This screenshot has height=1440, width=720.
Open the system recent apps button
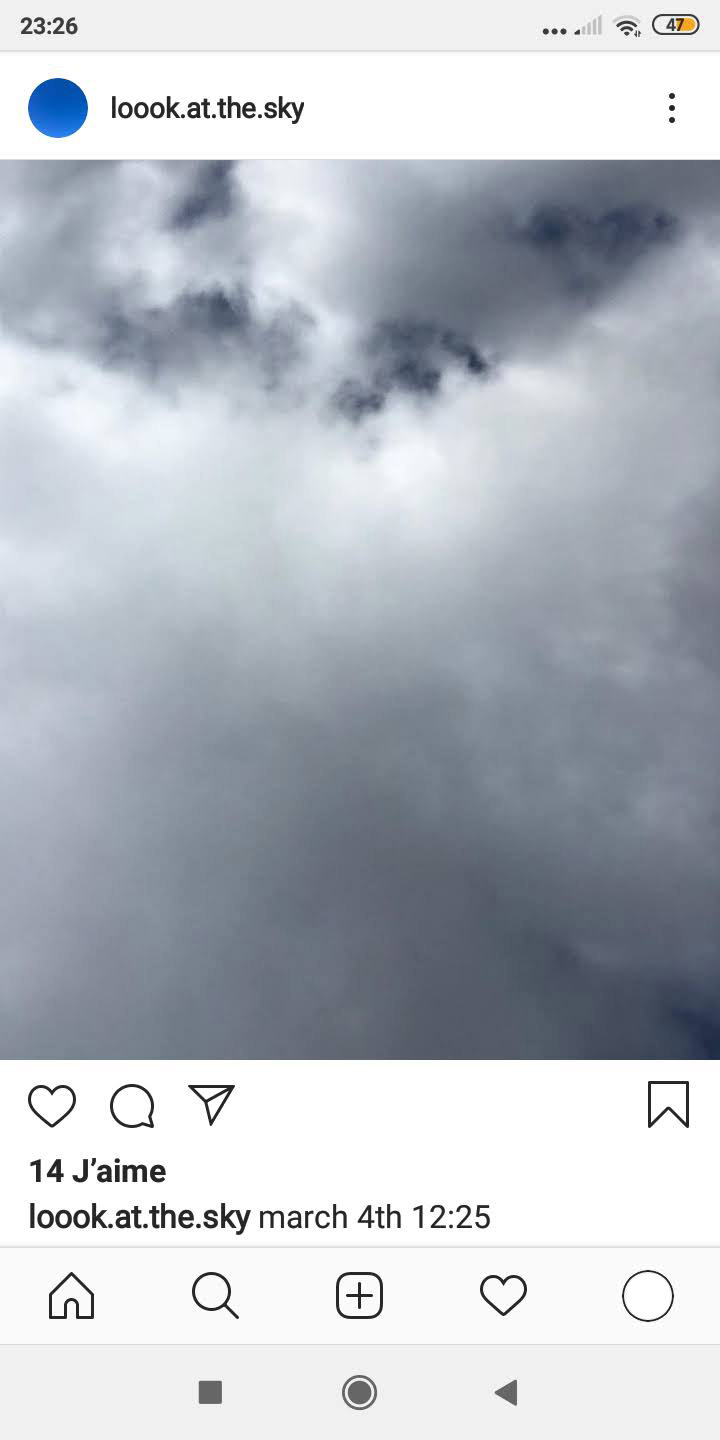(210, 1392)
